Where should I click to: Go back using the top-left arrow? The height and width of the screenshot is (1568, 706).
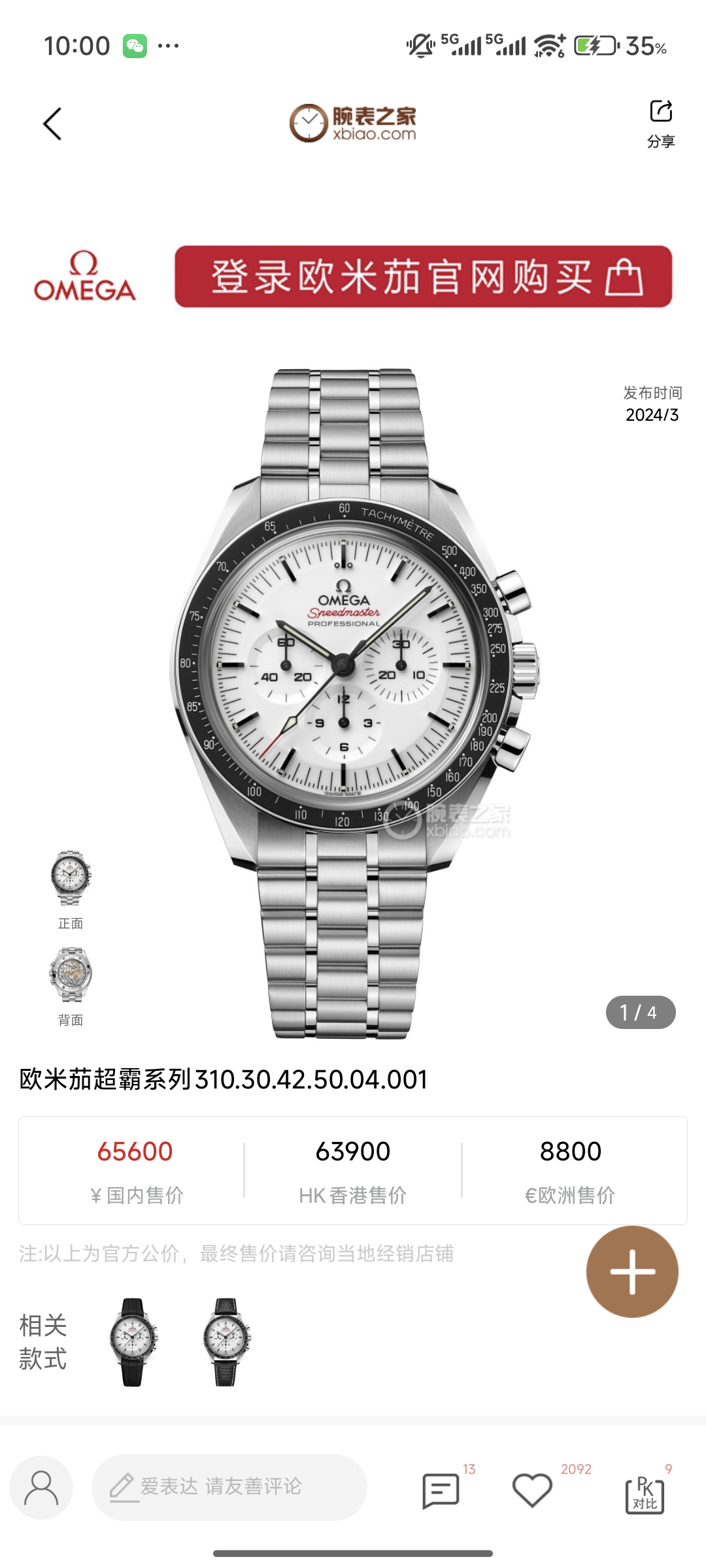tap(52, 124)
